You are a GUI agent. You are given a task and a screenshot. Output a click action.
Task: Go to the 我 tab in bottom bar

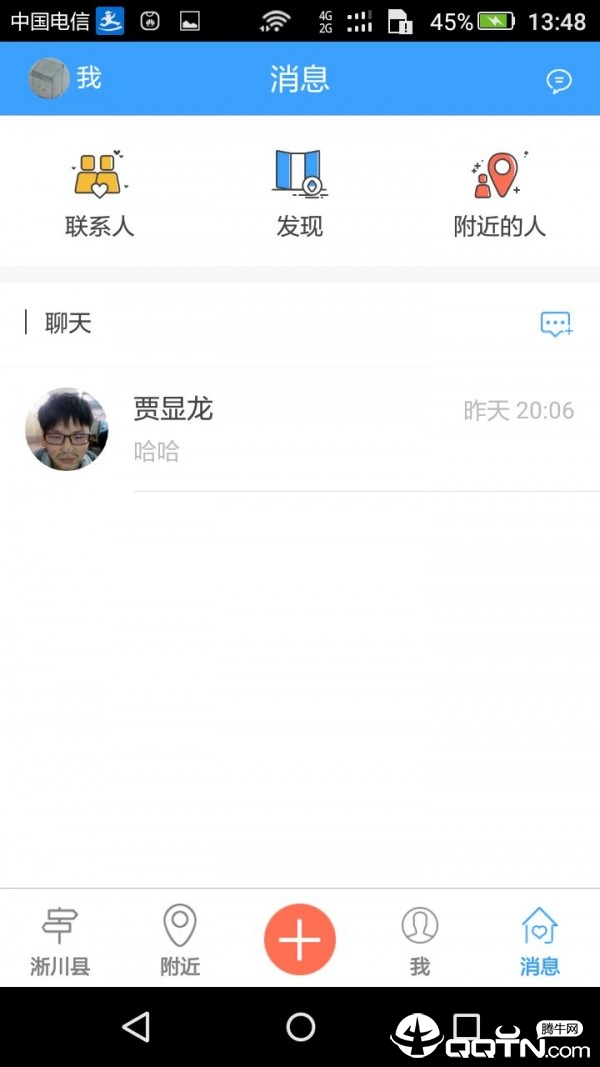[x=420, y=940]
